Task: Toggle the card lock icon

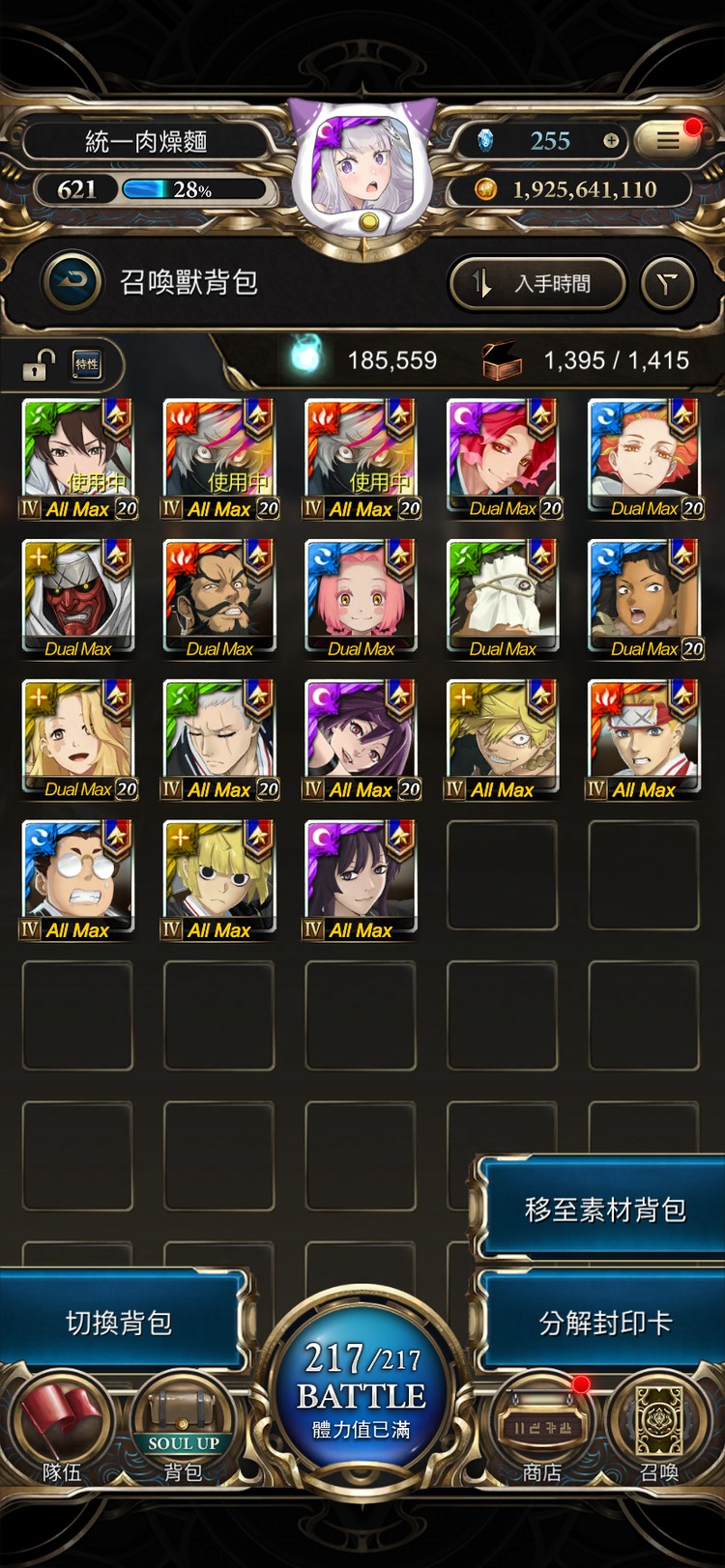Action: tap(38, 365)
